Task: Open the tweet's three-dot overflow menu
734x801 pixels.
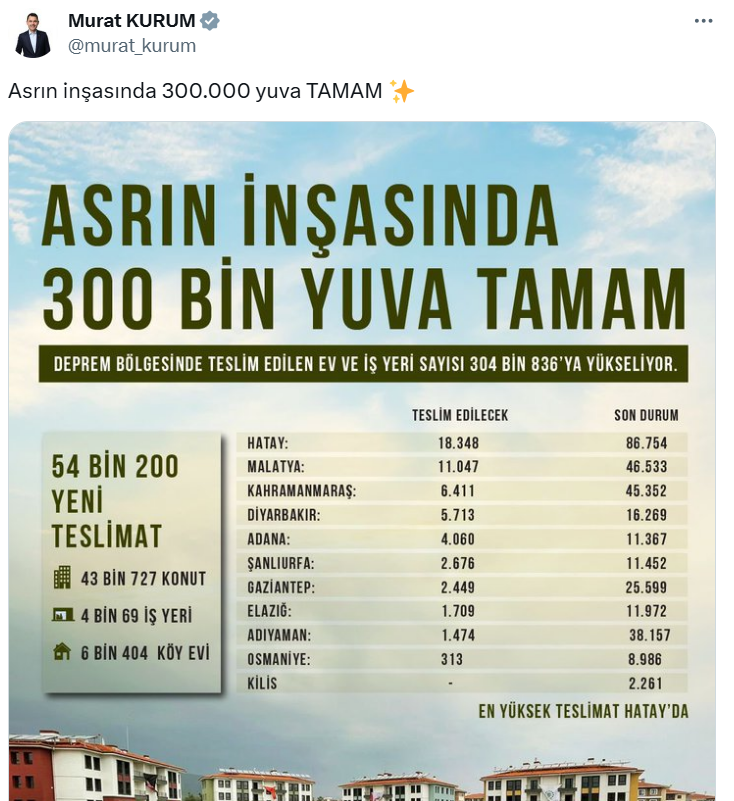Action: pos(704,22)
